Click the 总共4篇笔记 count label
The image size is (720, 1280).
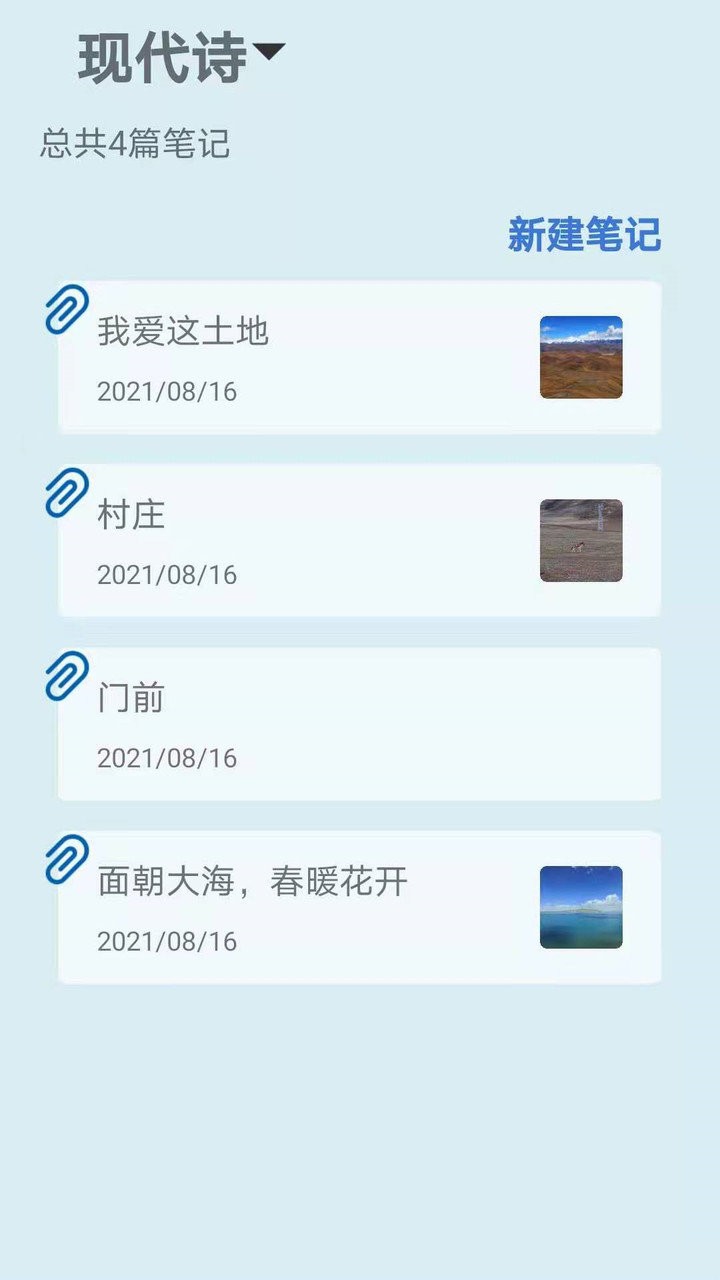coord(135,142)
